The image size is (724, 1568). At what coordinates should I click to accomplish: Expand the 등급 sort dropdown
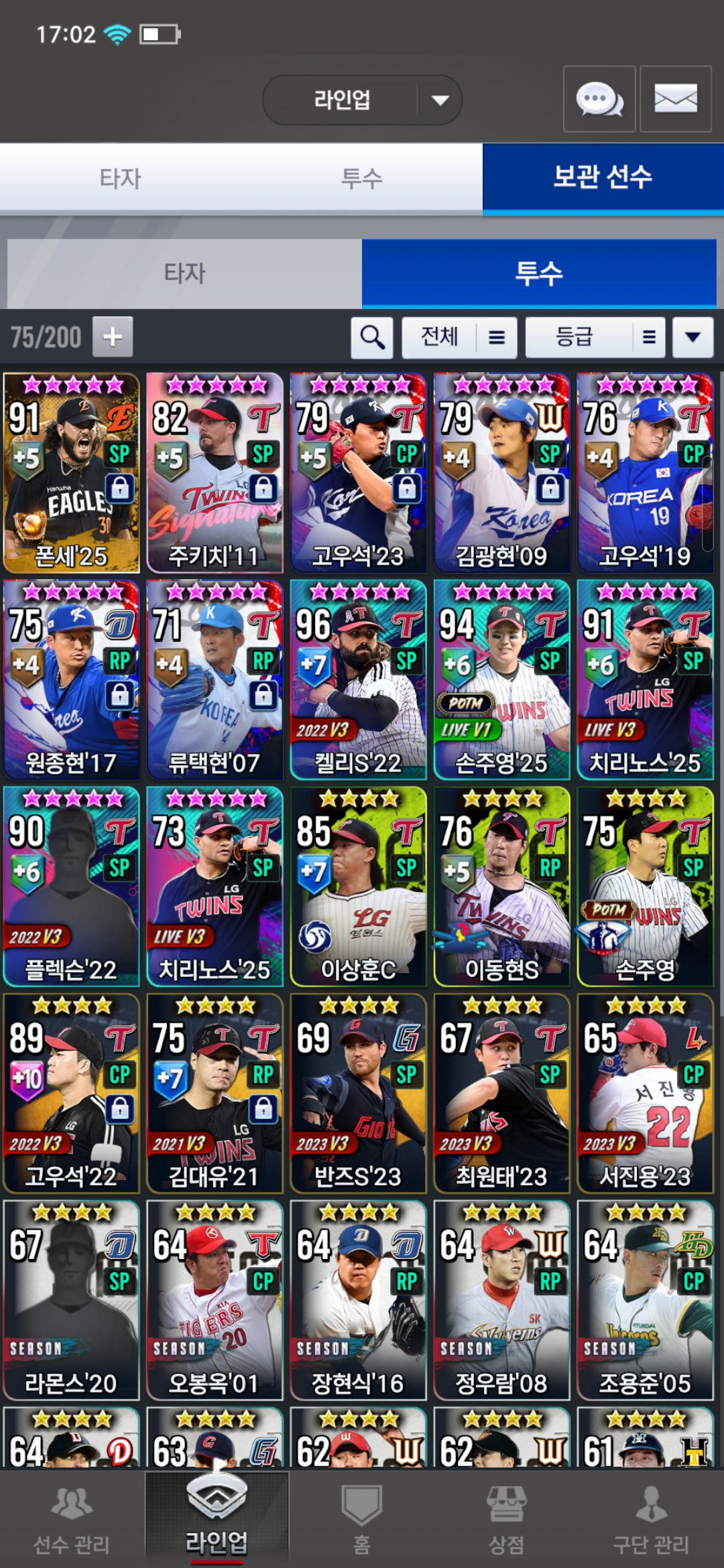595,336
